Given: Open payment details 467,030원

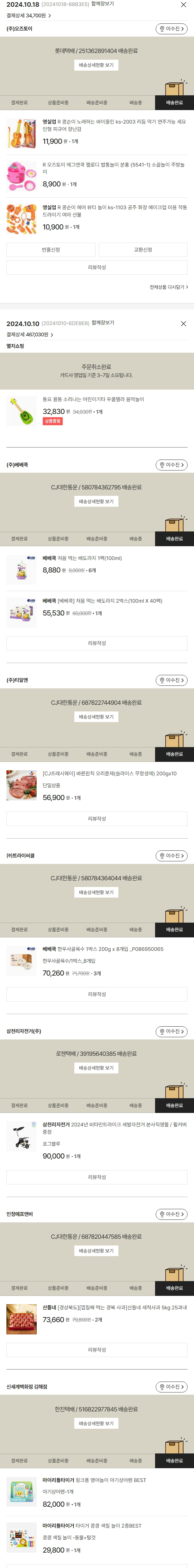Looking at the screenshot, I should [x=30, y=335].
